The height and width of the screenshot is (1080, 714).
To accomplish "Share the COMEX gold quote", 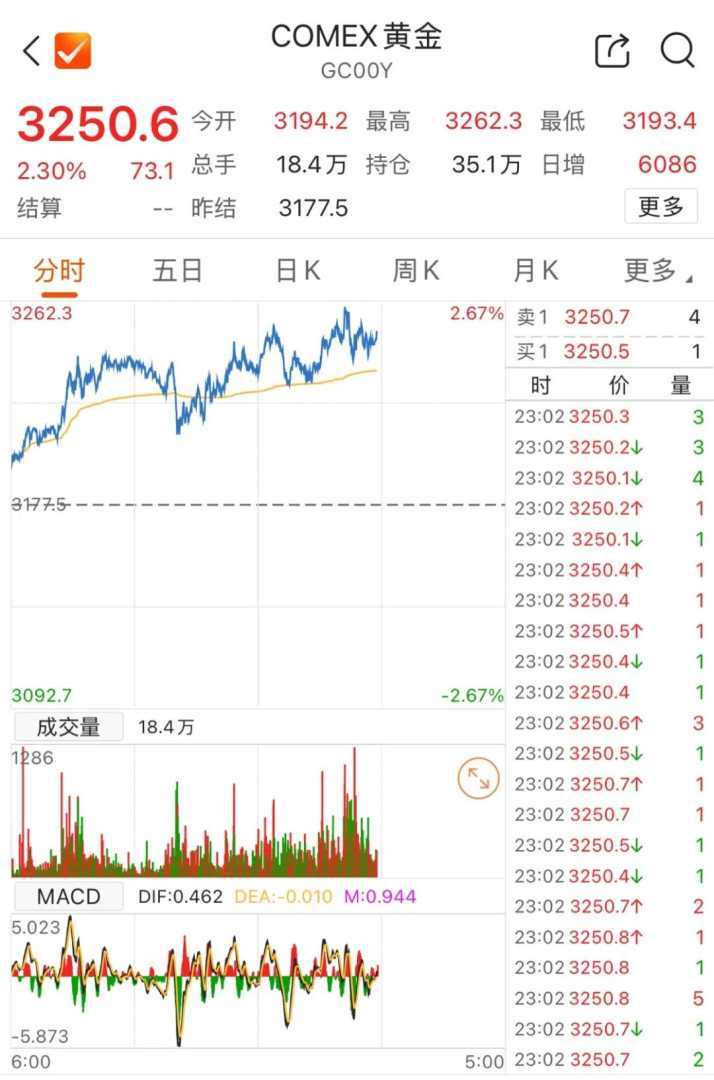I will pos(612,50).
